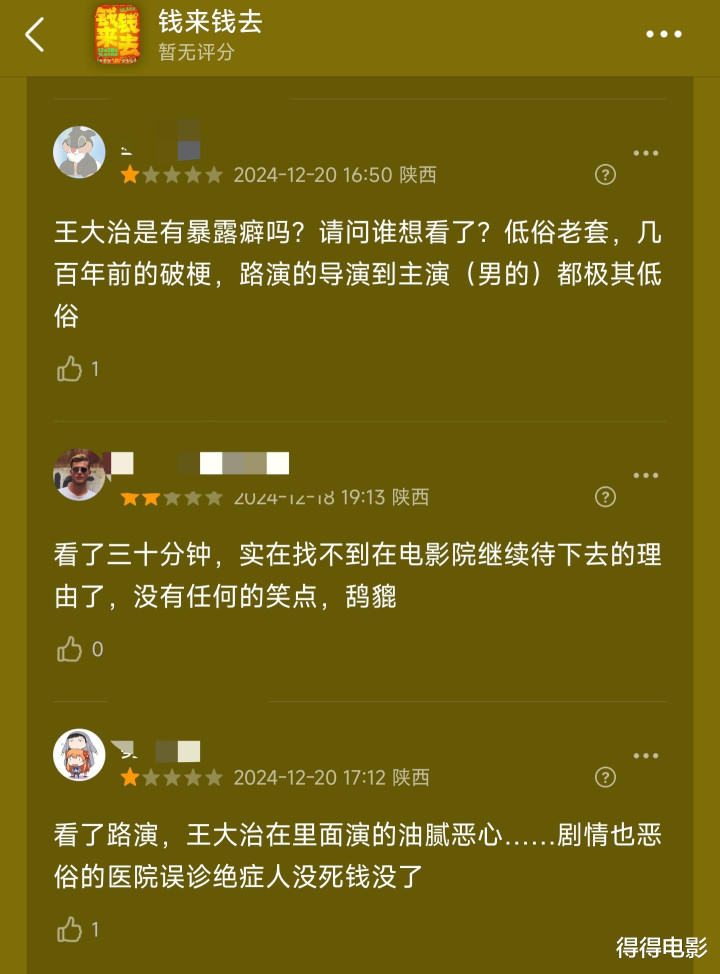Go back using the top-left arrow
The image size is (720, 974).
coord(35,35)
